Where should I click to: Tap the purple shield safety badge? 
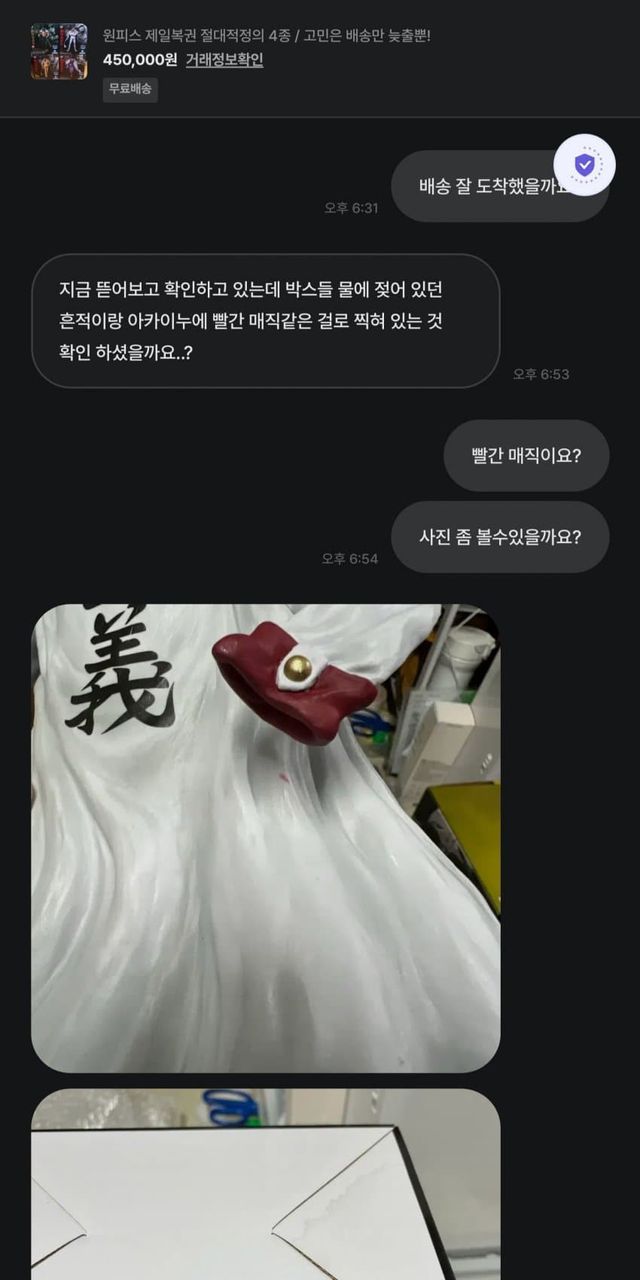[584, 165]
